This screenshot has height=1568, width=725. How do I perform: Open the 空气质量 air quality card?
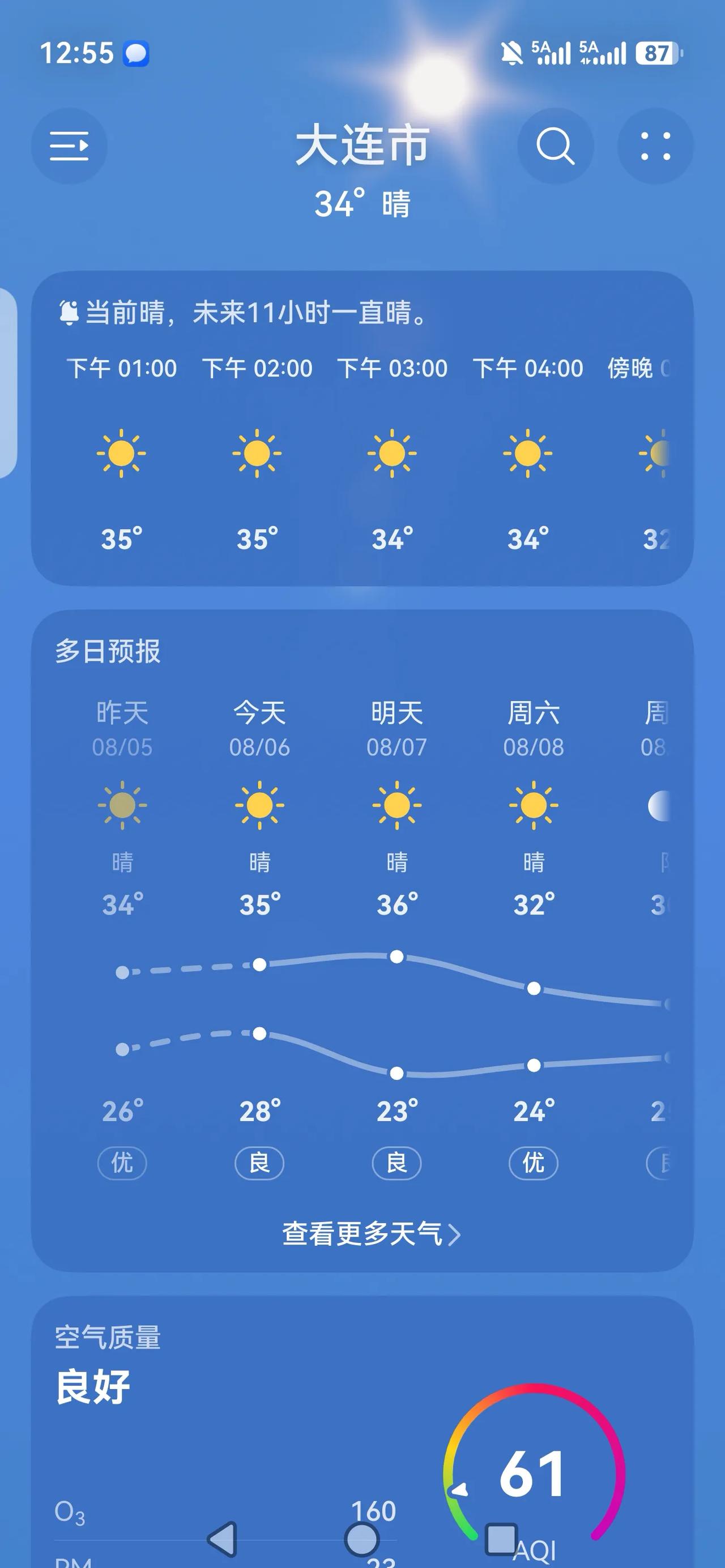pyautogui.click(x=362, y=1432)
